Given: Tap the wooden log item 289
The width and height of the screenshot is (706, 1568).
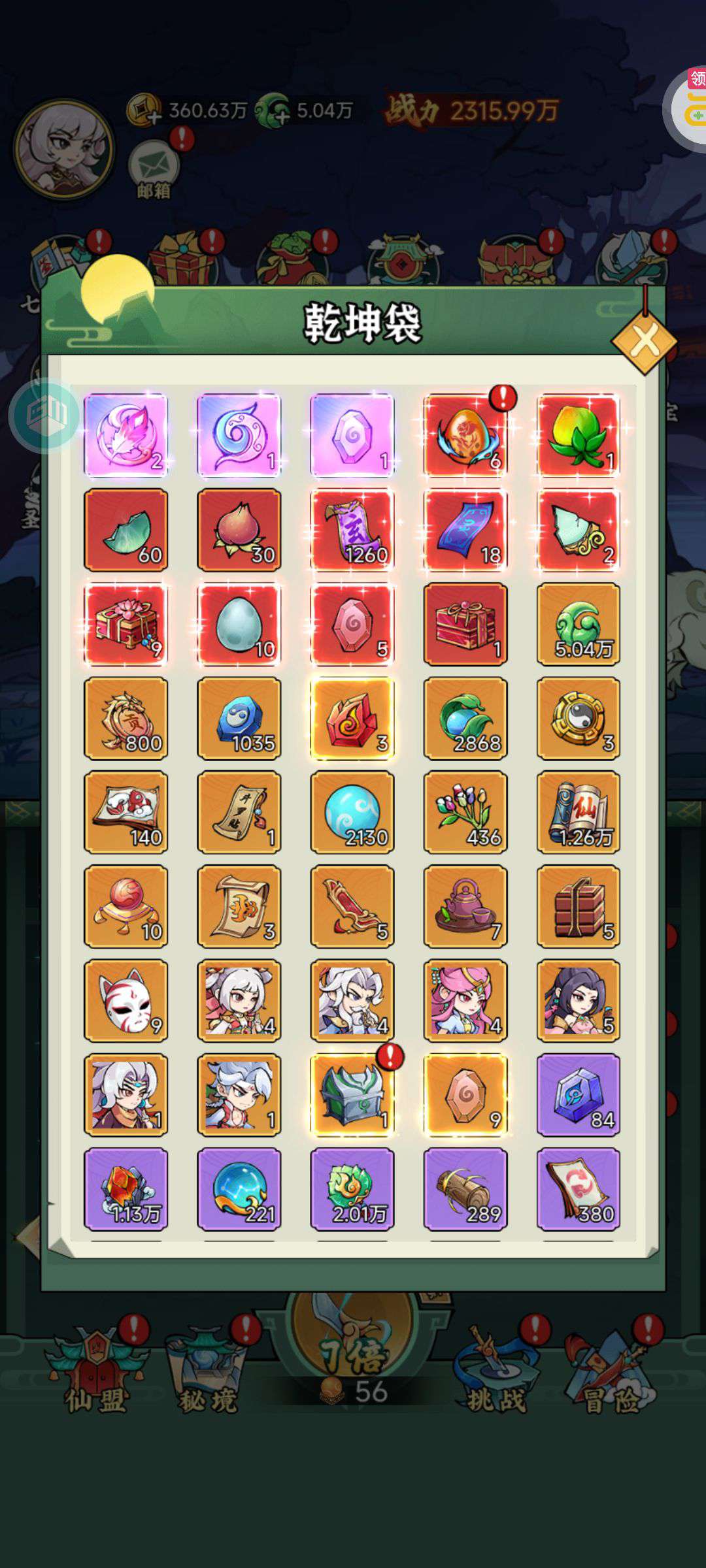Looking at the screenshot, I should click(x=465, y=1188).
